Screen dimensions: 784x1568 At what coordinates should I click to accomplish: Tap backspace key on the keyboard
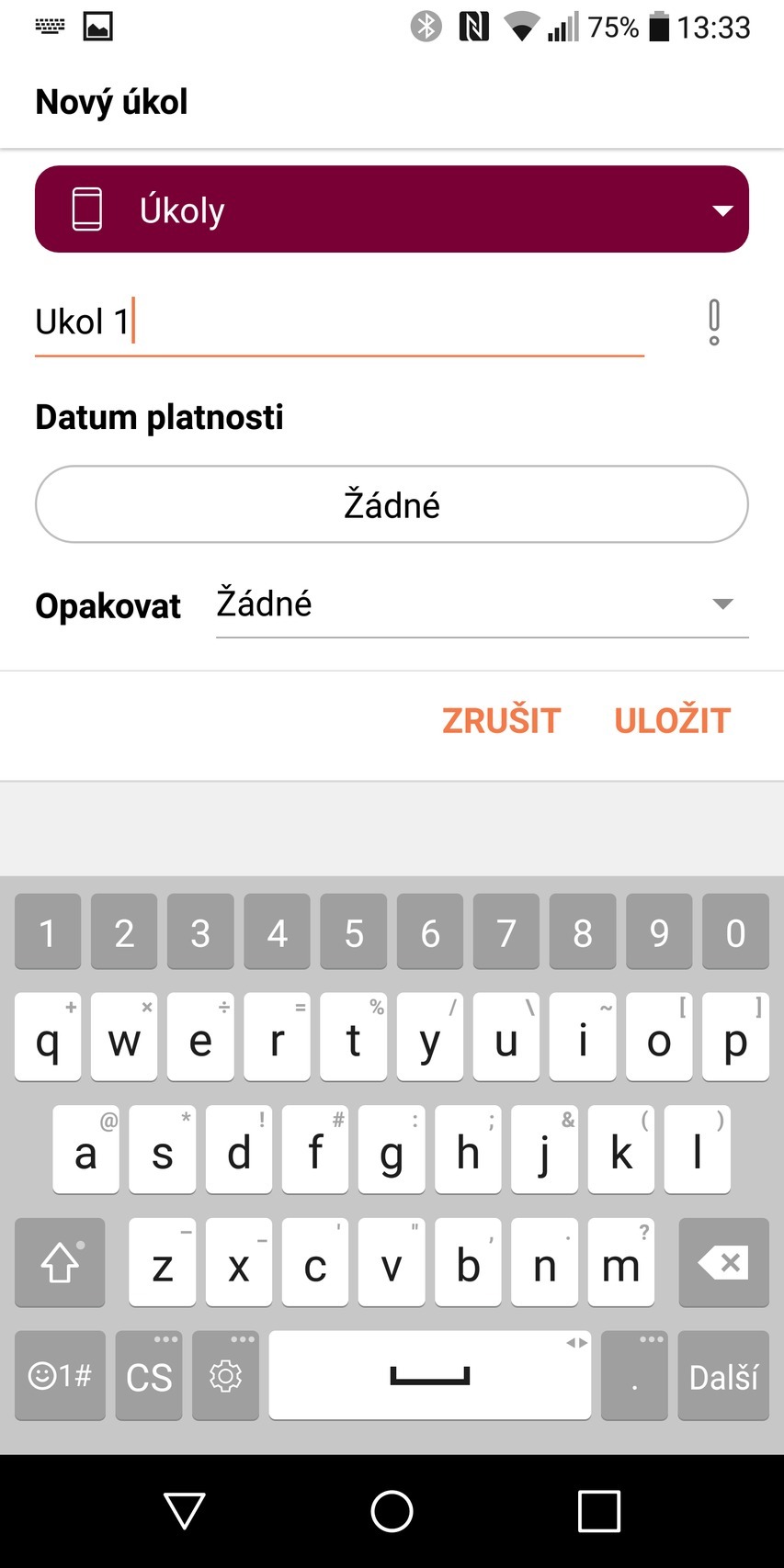click(x=723, y=1264)
